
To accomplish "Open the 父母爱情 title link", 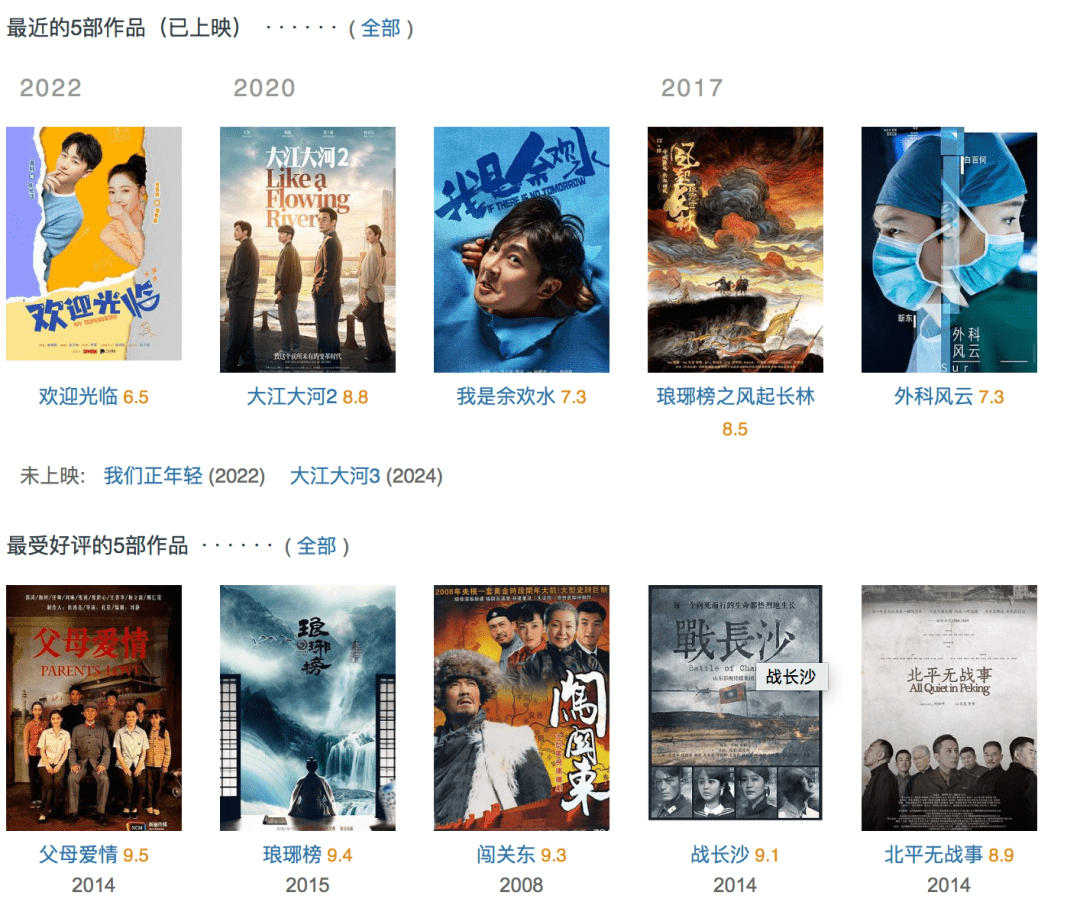I will coord(78,855).
